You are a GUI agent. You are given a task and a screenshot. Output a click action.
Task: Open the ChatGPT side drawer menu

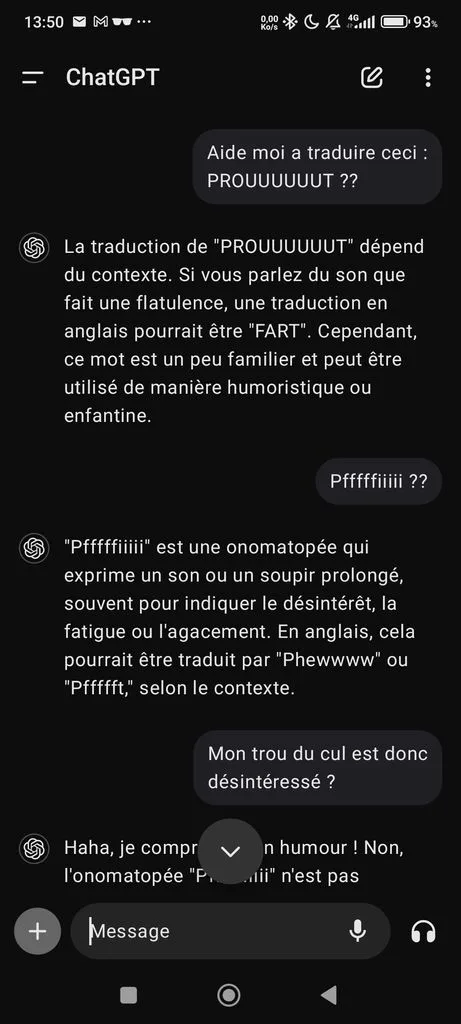pyautogui.click(x=33, y=78)
